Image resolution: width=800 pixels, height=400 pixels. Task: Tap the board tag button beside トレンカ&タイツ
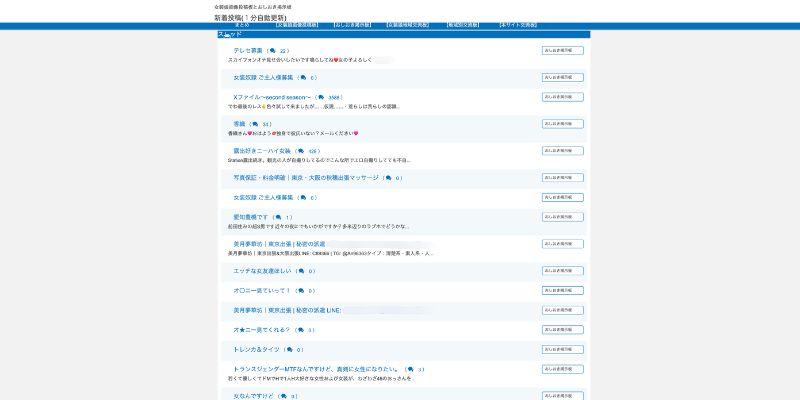pyautogui.click(x=562, y=349)
